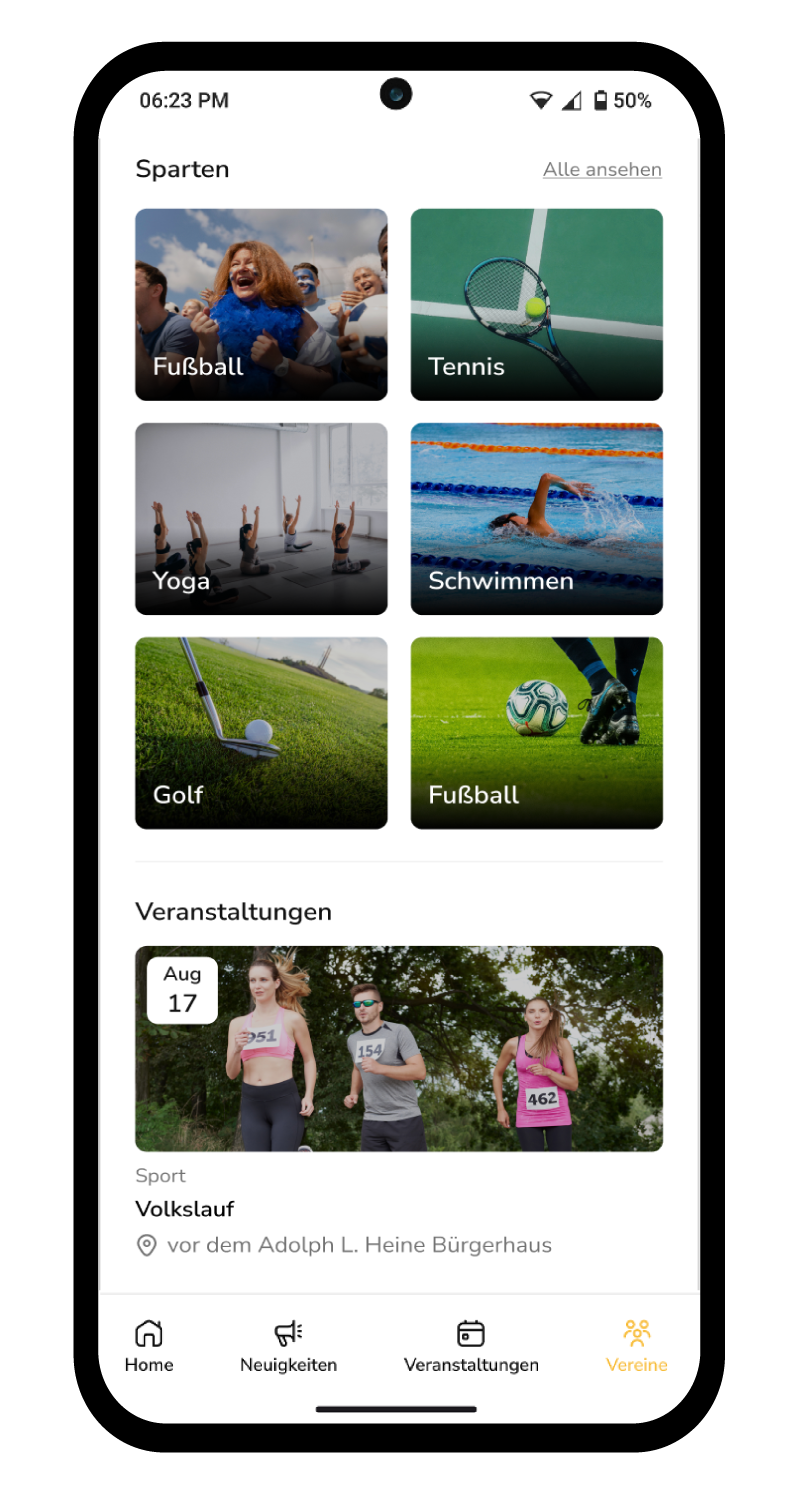The image size is (800, 1486).
Task: Switch to the Veranstaltungen tab
Action: pos(471,1346)
